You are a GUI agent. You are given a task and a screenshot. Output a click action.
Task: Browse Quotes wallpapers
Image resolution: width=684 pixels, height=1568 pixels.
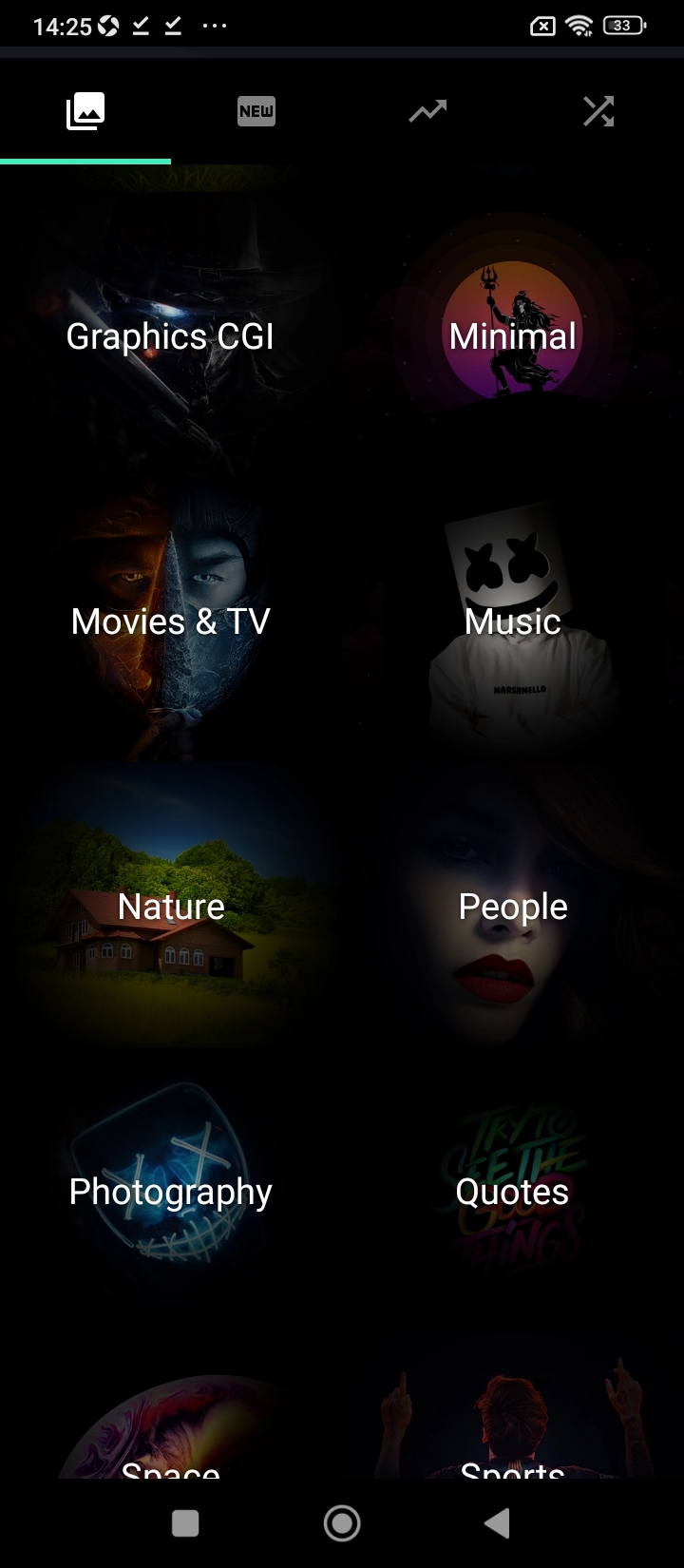513,1192
